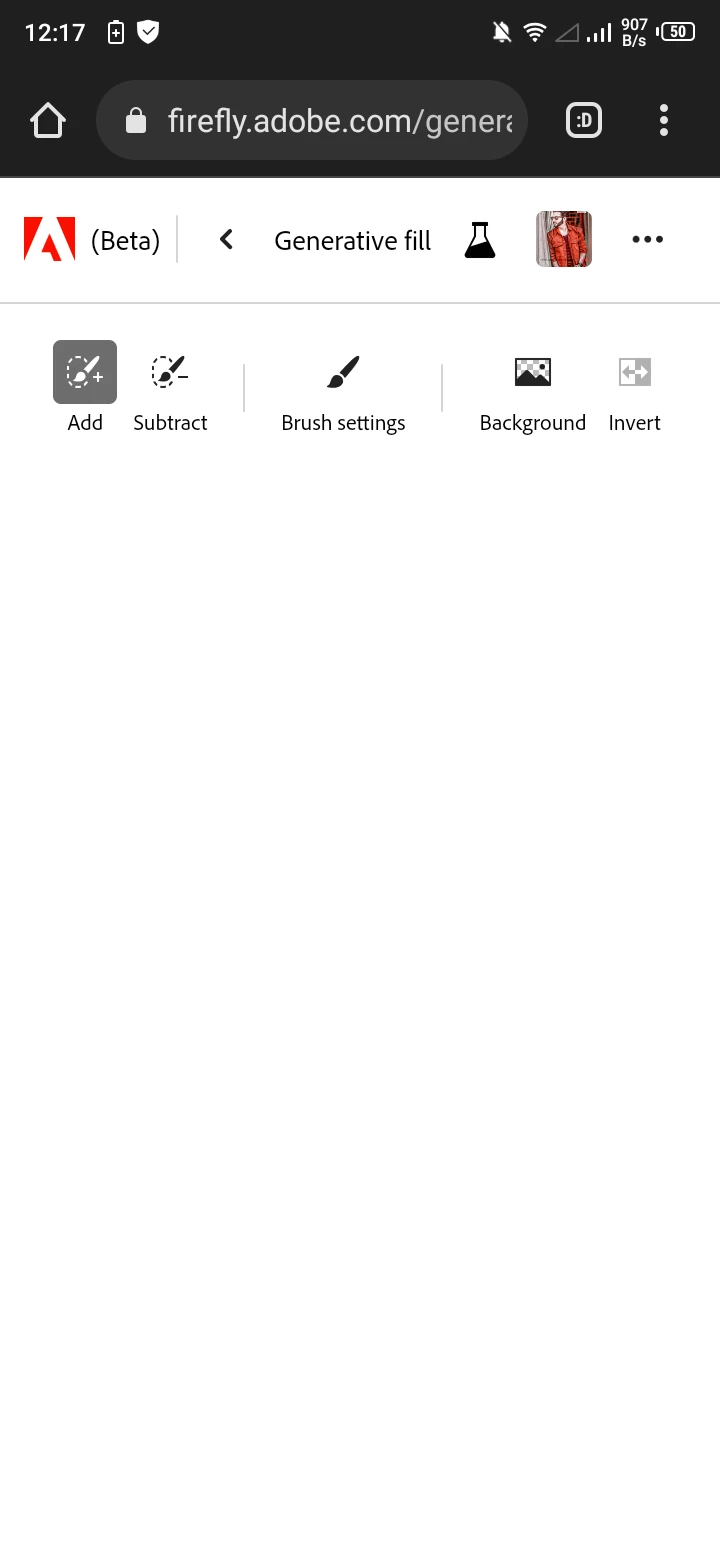Select the Add brush tool
The width and height of the screenshot is (720, 1560).
pyautogui.click(x=85, y=387)
